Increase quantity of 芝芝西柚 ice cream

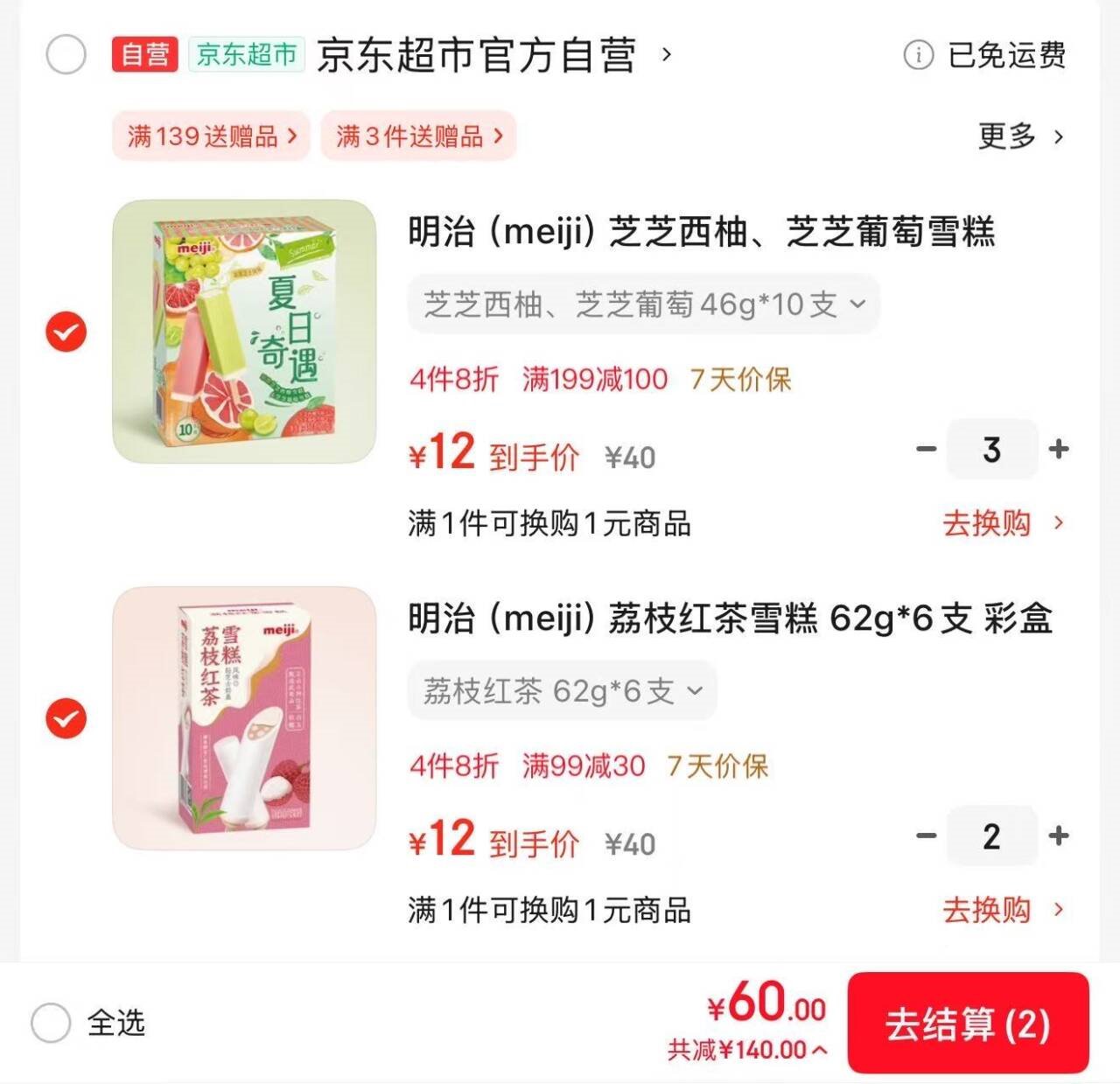click(1059, 450)
